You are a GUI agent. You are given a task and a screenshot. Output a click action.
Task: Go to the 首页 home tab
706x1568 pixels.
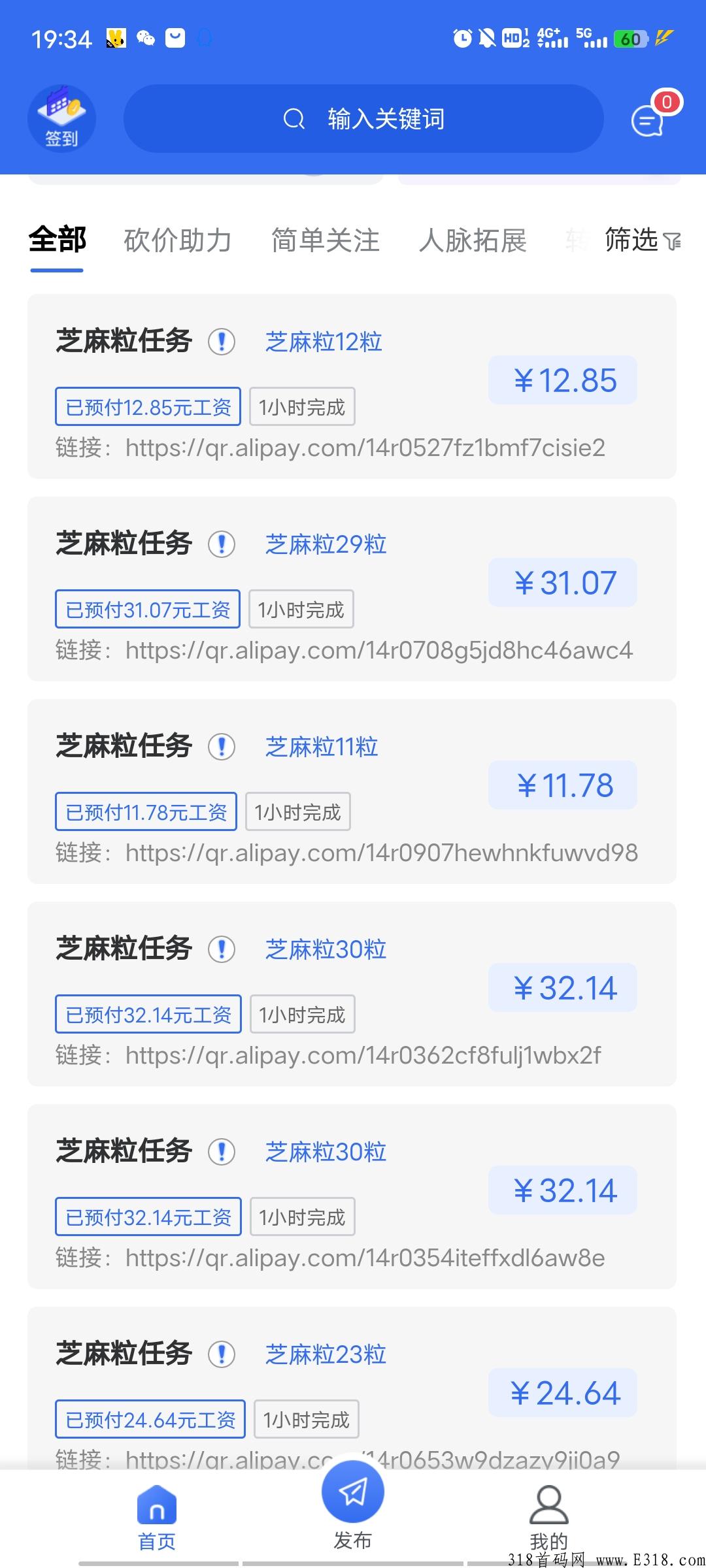click(x=157, y=1518)
